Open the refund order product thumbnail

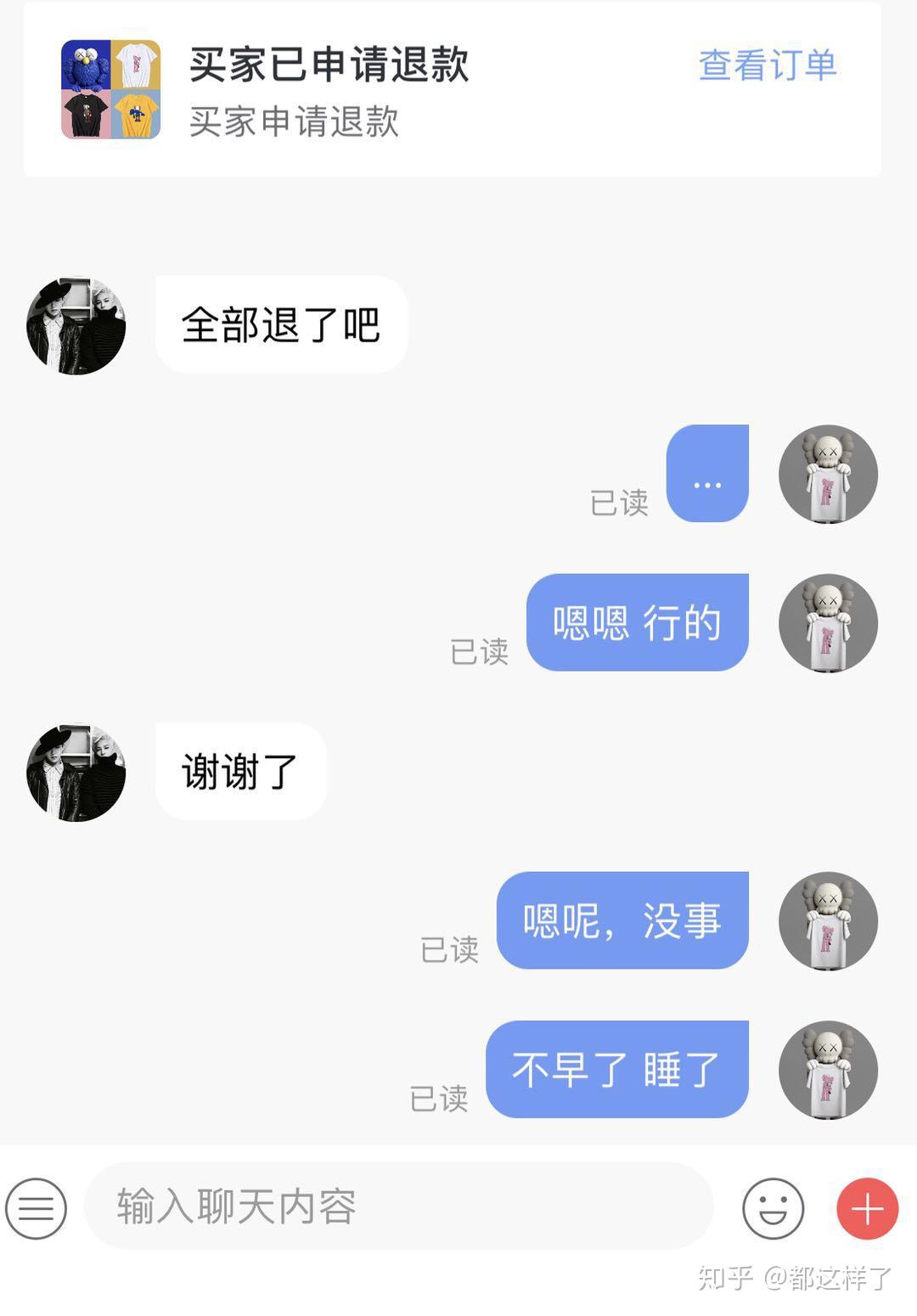(110, 89)
